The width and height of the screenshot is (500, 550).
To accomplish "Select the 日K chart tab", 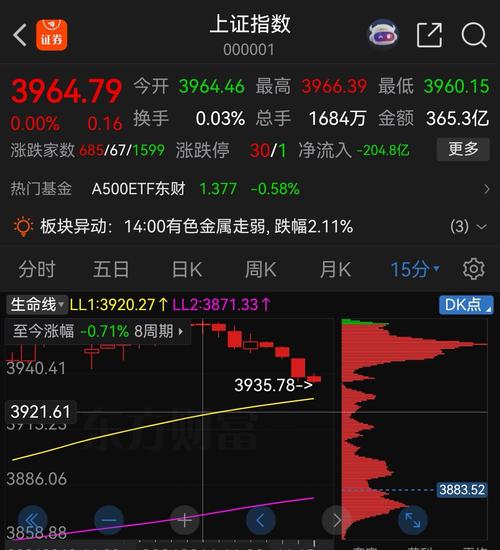I will (x=187, y=269).
